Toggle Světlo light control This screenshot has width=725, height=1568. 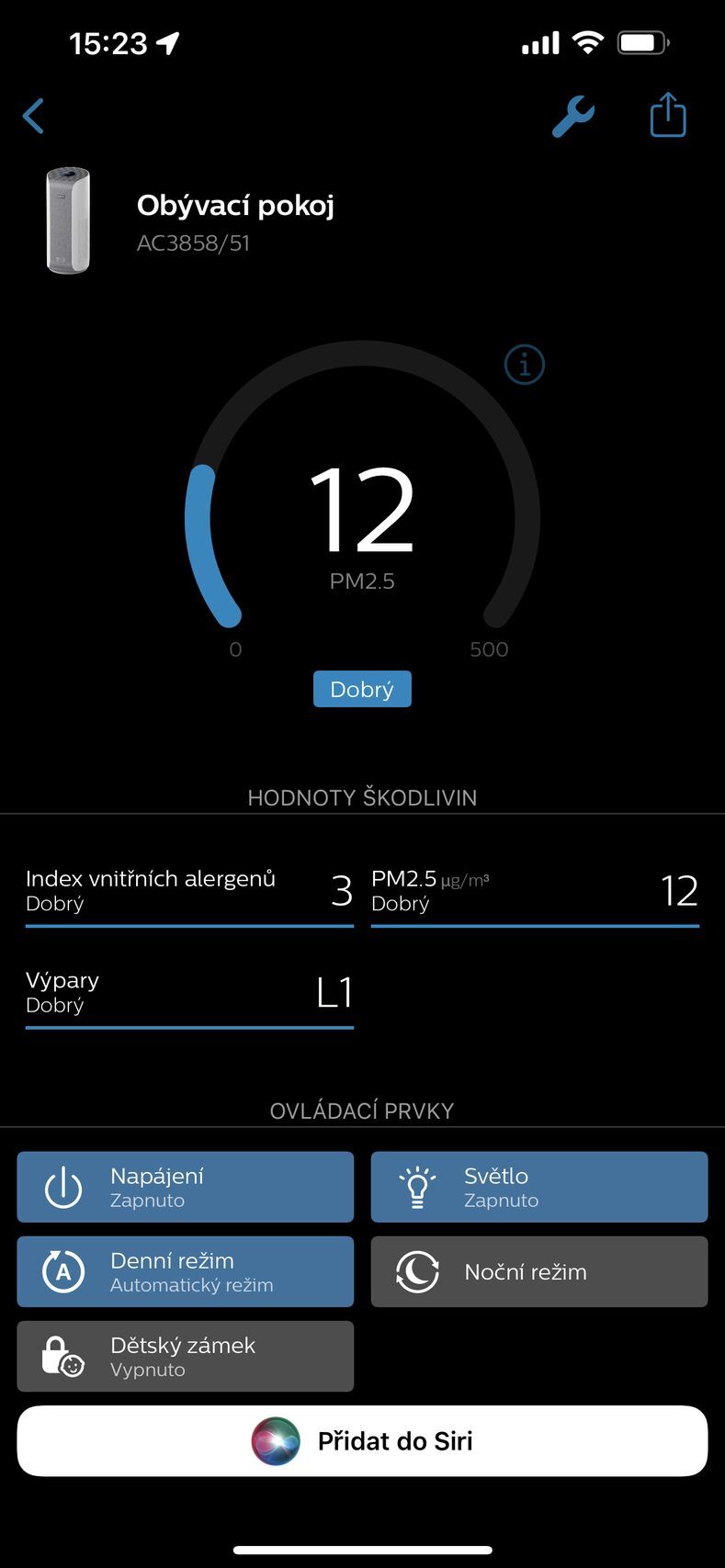(x=538, y=1187)
